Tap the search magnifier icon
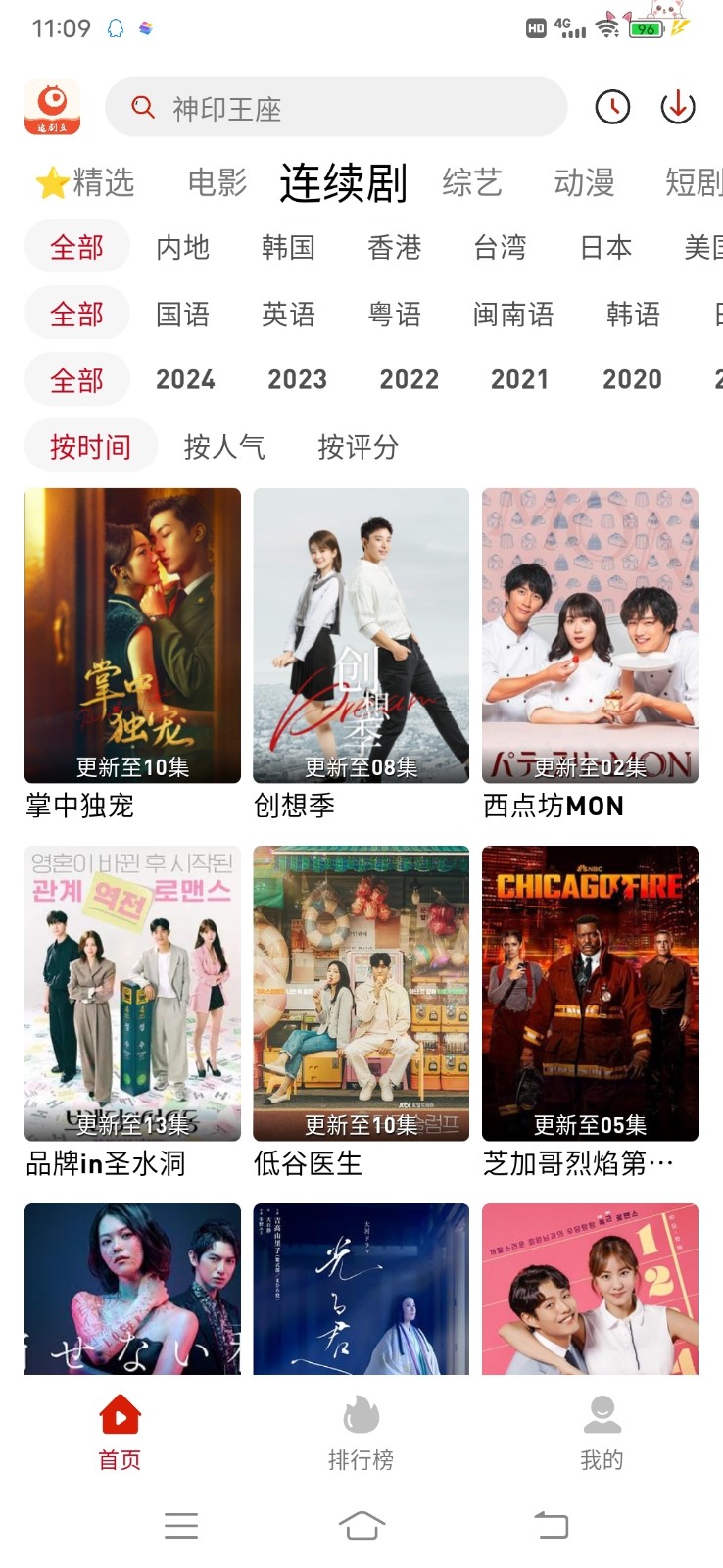 pos(142,109)
